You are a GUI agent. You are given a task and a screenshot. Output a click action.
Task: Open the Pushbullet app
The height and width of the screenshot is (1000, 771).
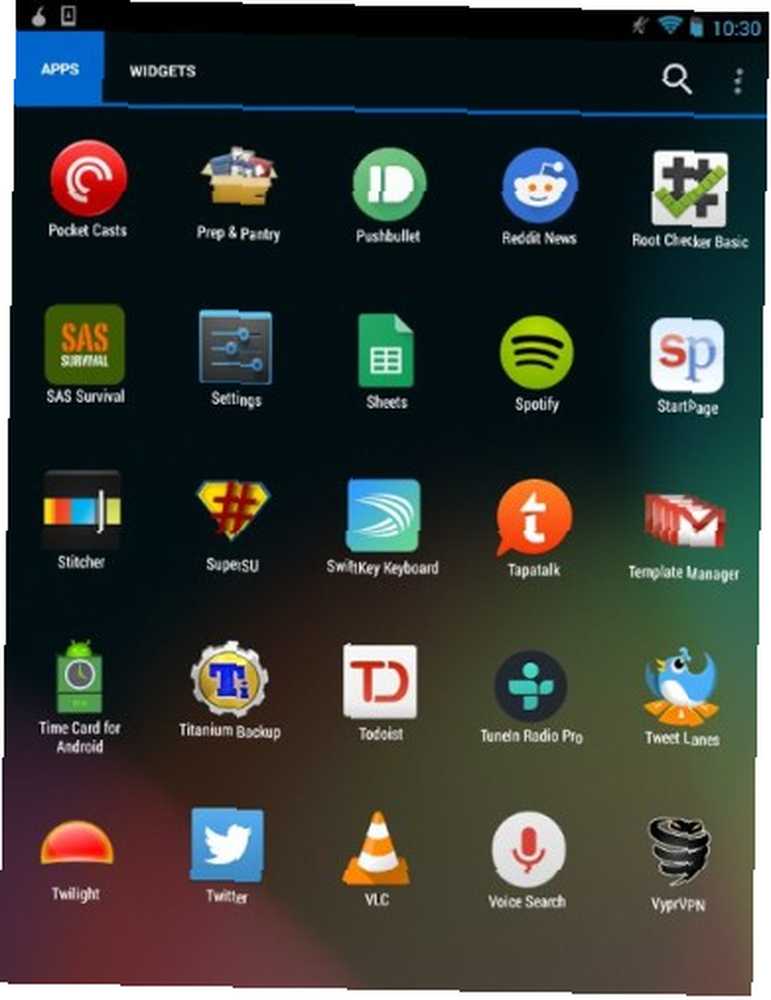point(389,186)
